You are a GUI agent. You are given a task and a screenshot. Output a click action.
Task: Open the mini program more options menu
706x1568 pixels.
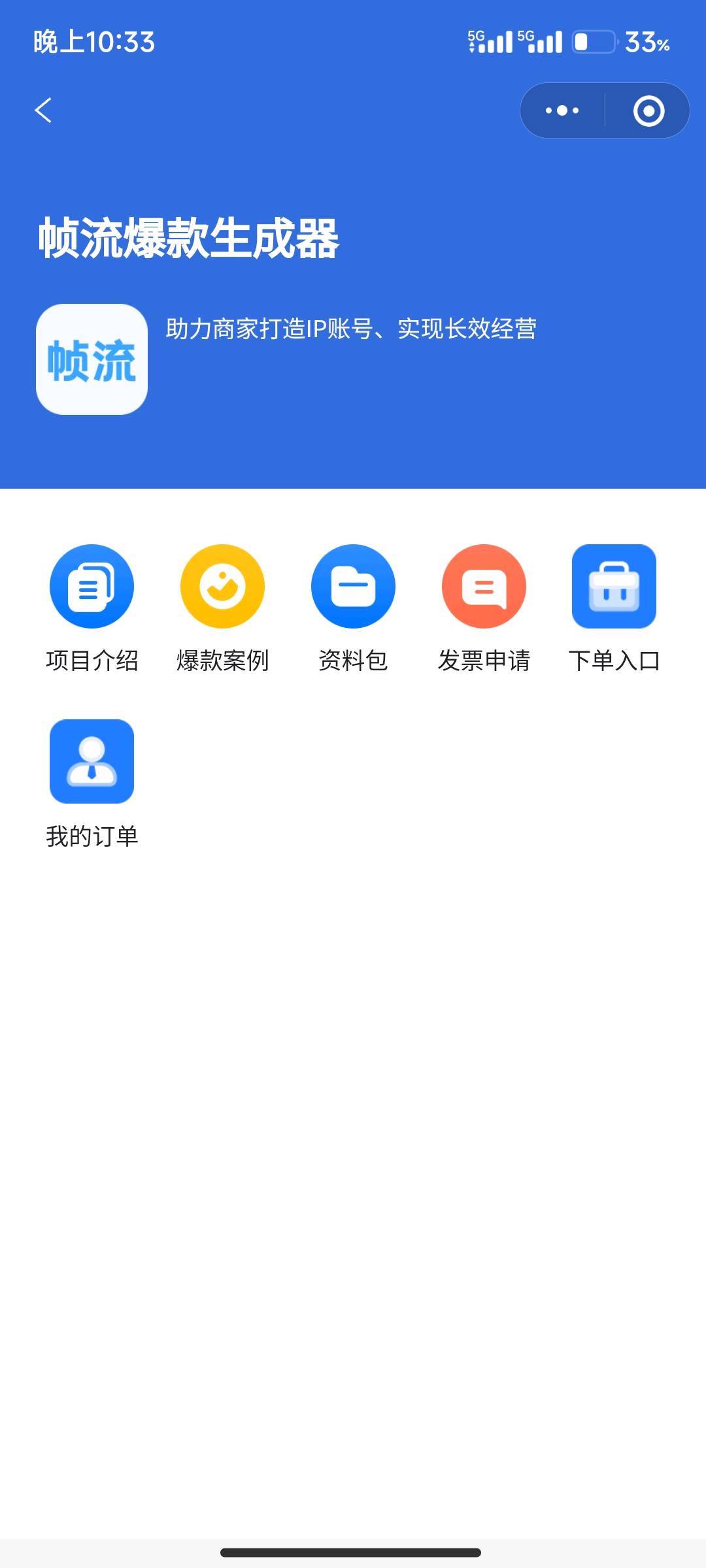coord(562,110)
